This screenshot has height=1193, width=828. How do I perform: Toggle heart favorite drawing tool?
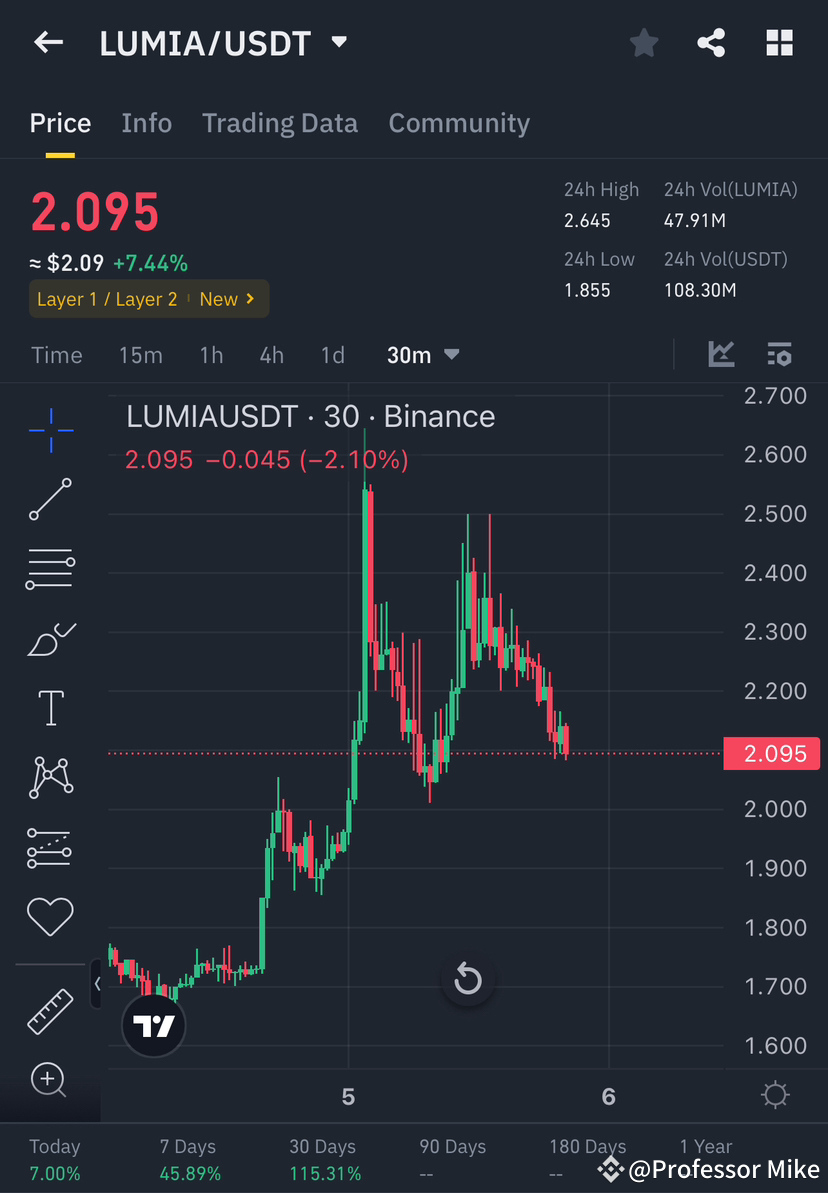click(x=50, y=916)
